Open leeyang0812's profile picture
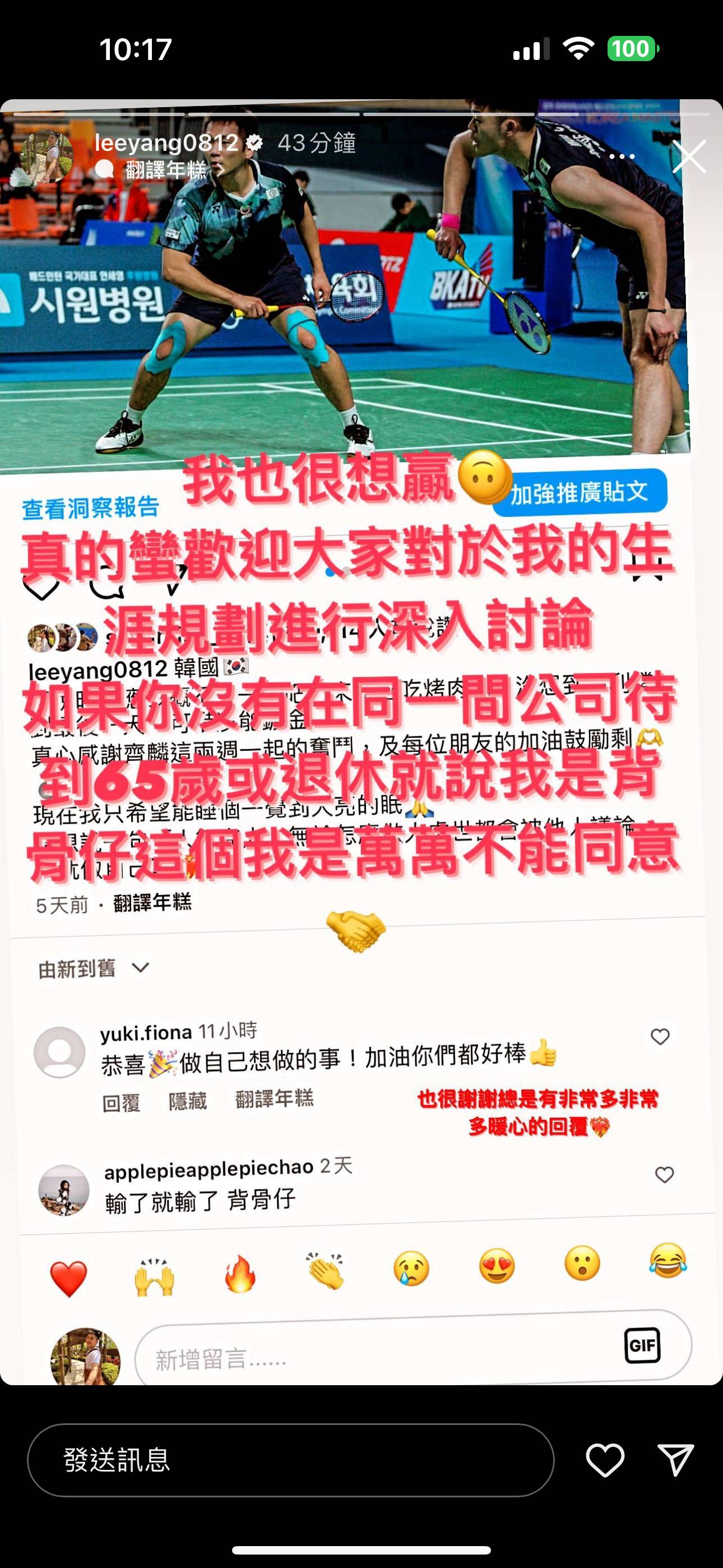The image size is (723, 1568). pyautogui.click(x=47, y=156)
